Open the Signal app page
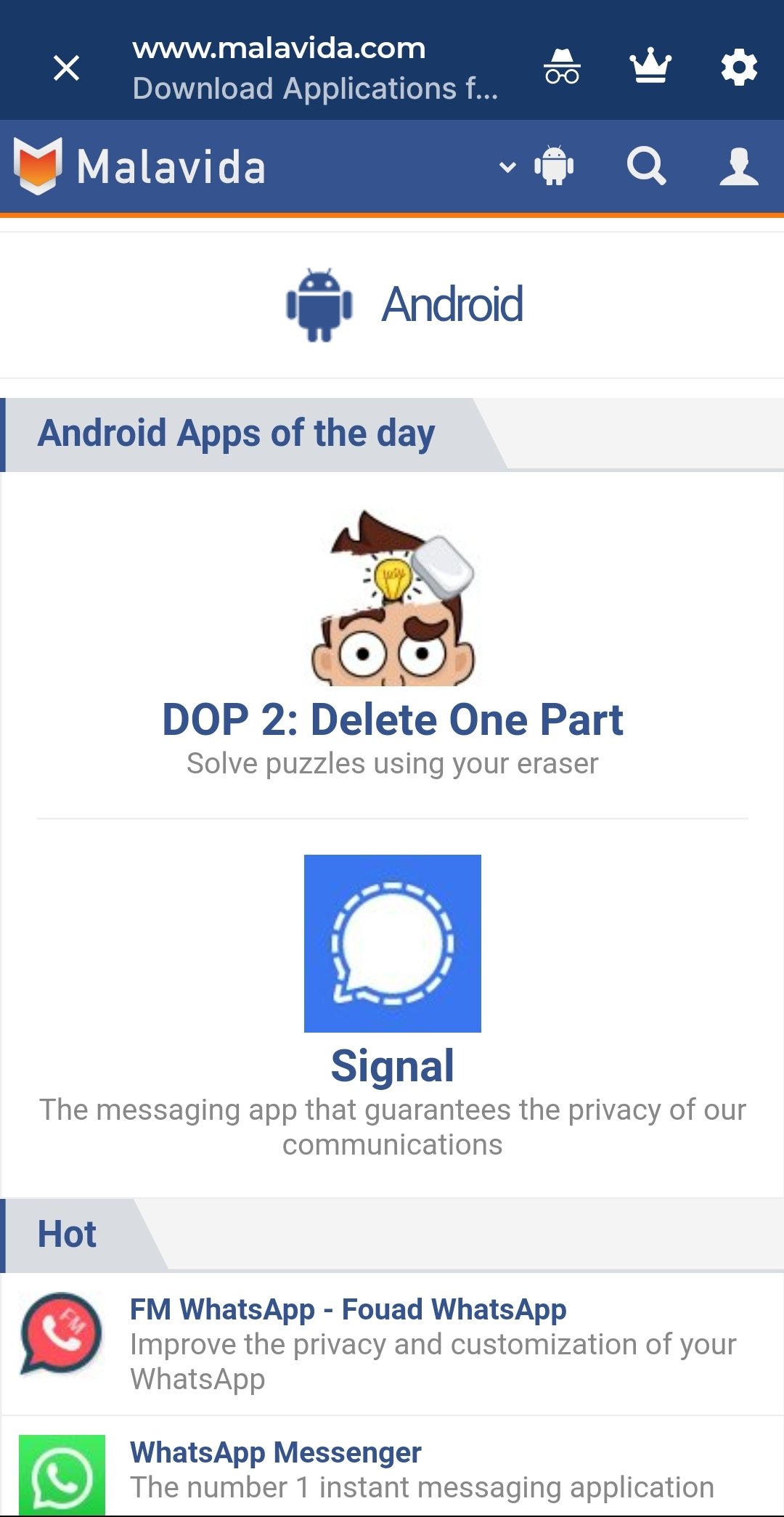The width and height of the screenshot is (784, 1517). [393, 1065]
